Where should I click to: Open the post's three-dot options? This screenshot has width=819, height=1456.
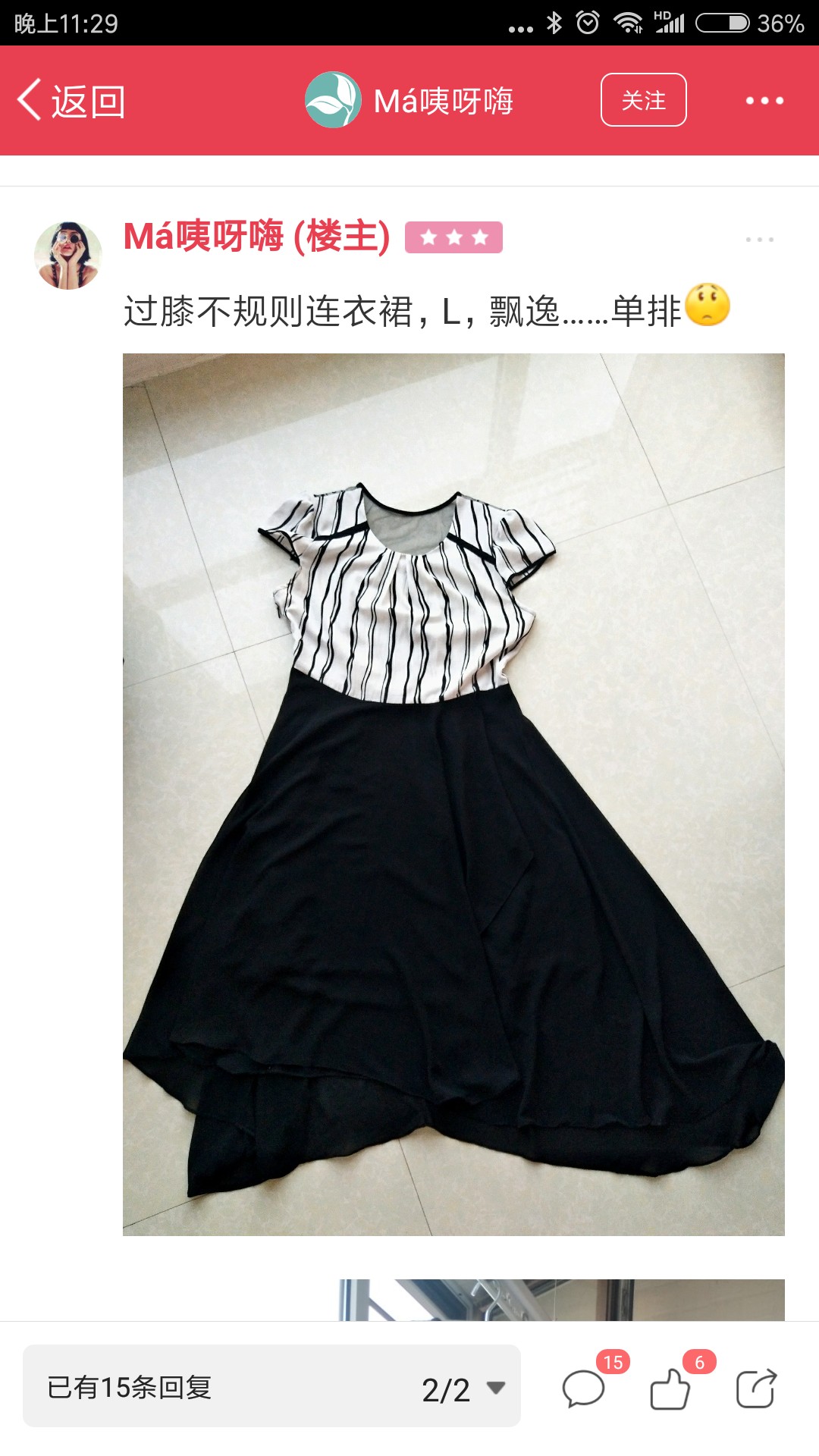(x=759, y=240)
